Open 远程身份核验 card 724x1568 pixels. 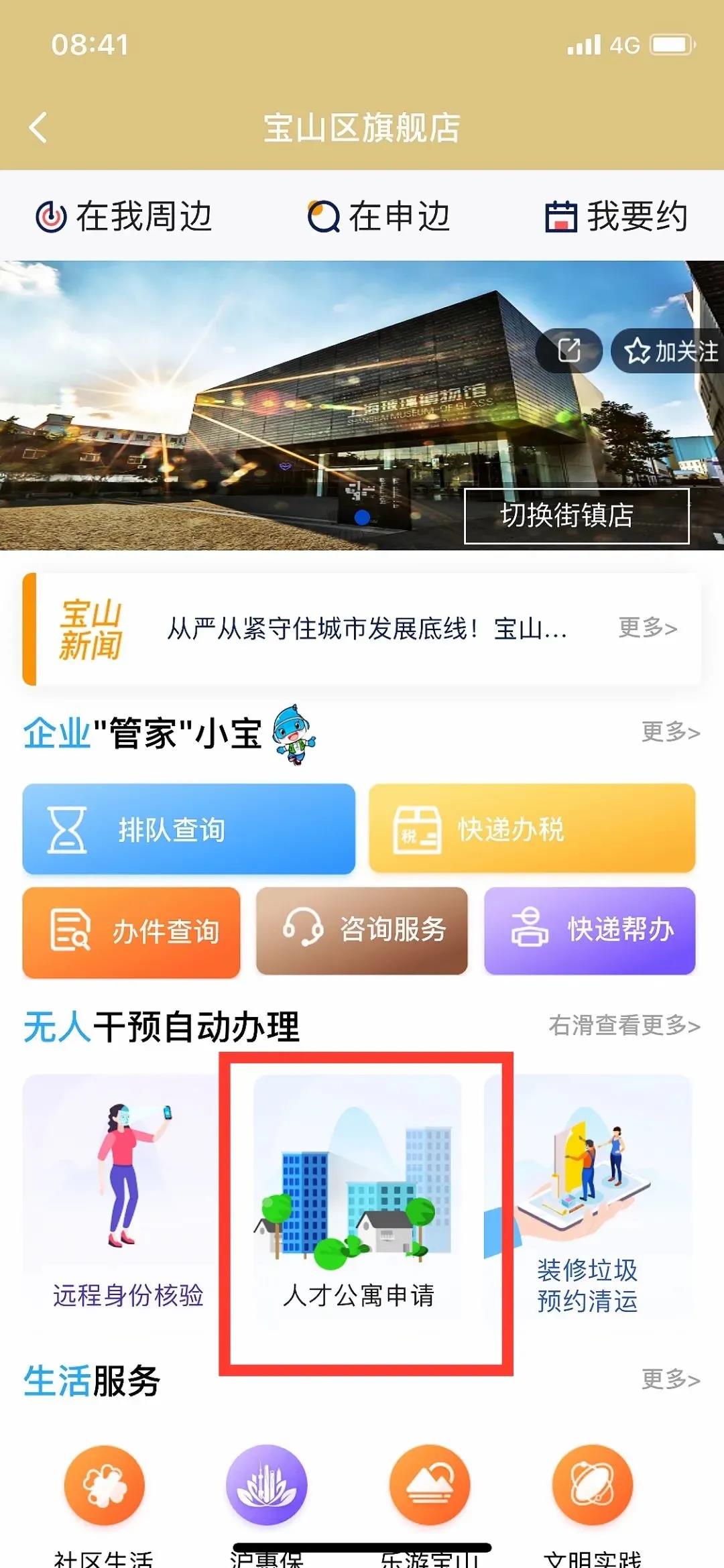click(x=124, y=1200)
